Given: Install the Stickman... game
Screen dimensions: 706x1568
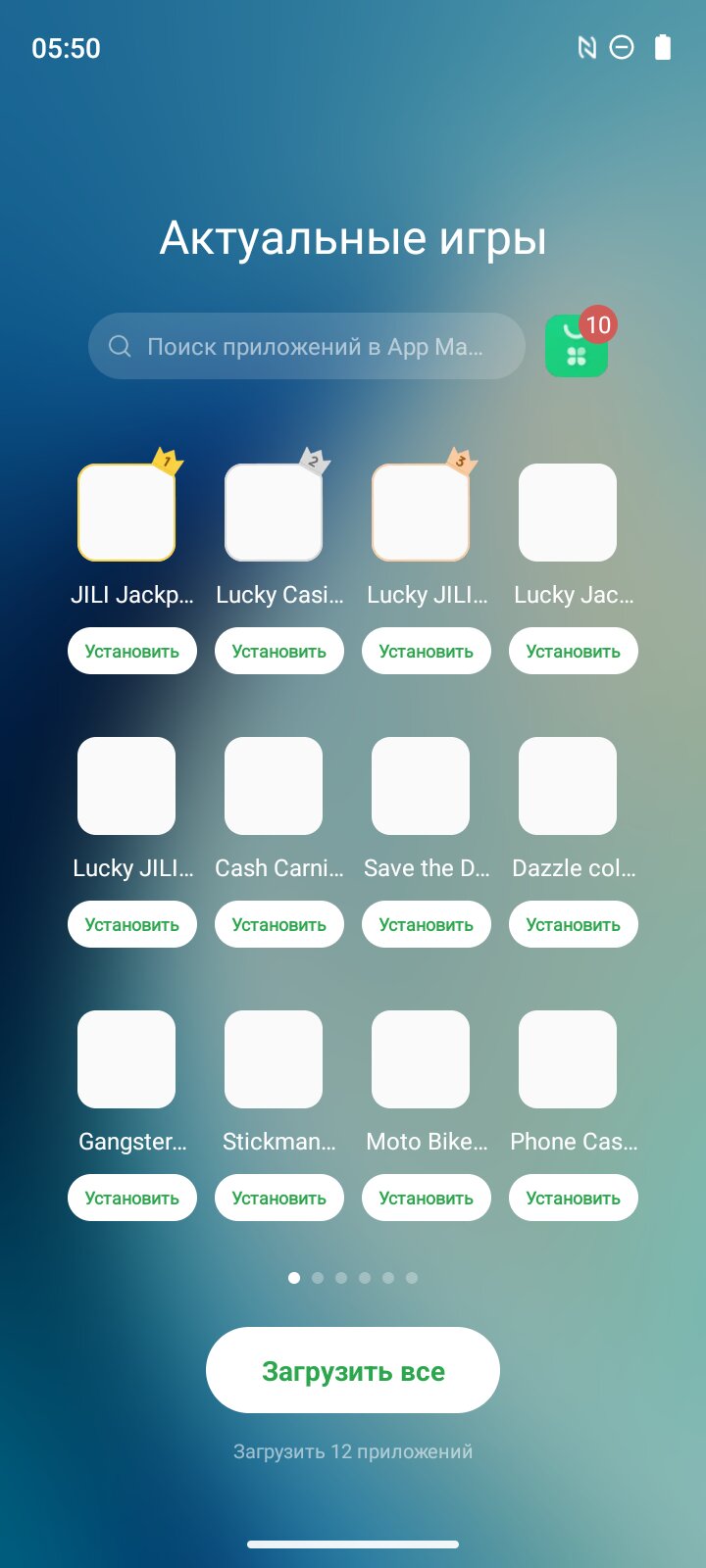Looking at the screenshot, I should (279, 1199).
